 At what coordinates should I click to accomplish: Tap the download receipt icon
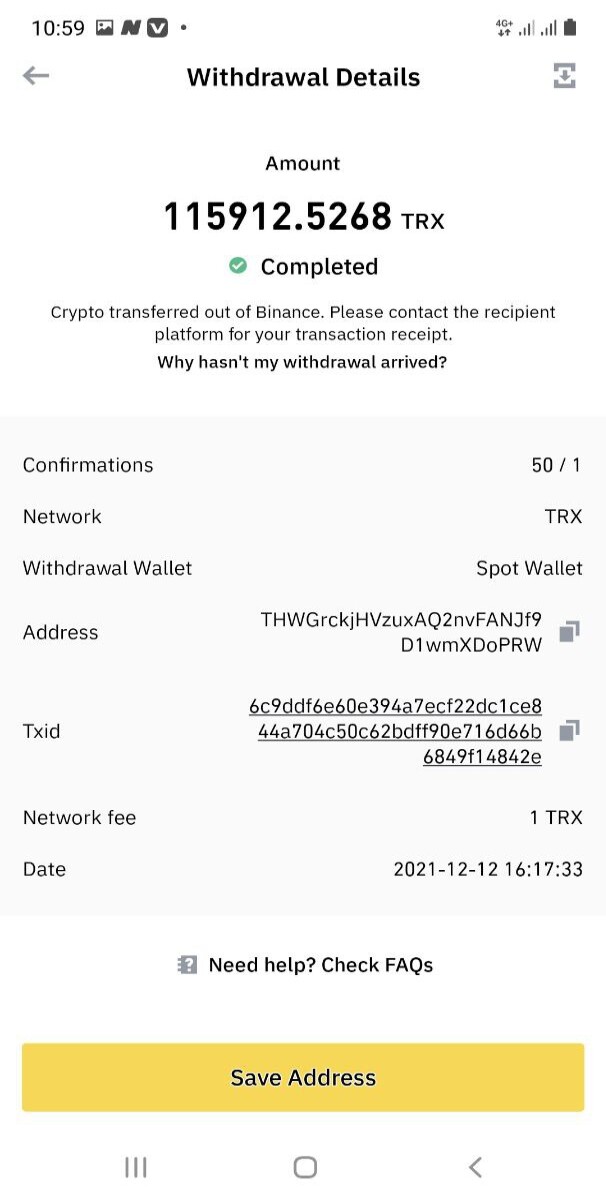tap(564, 76)
